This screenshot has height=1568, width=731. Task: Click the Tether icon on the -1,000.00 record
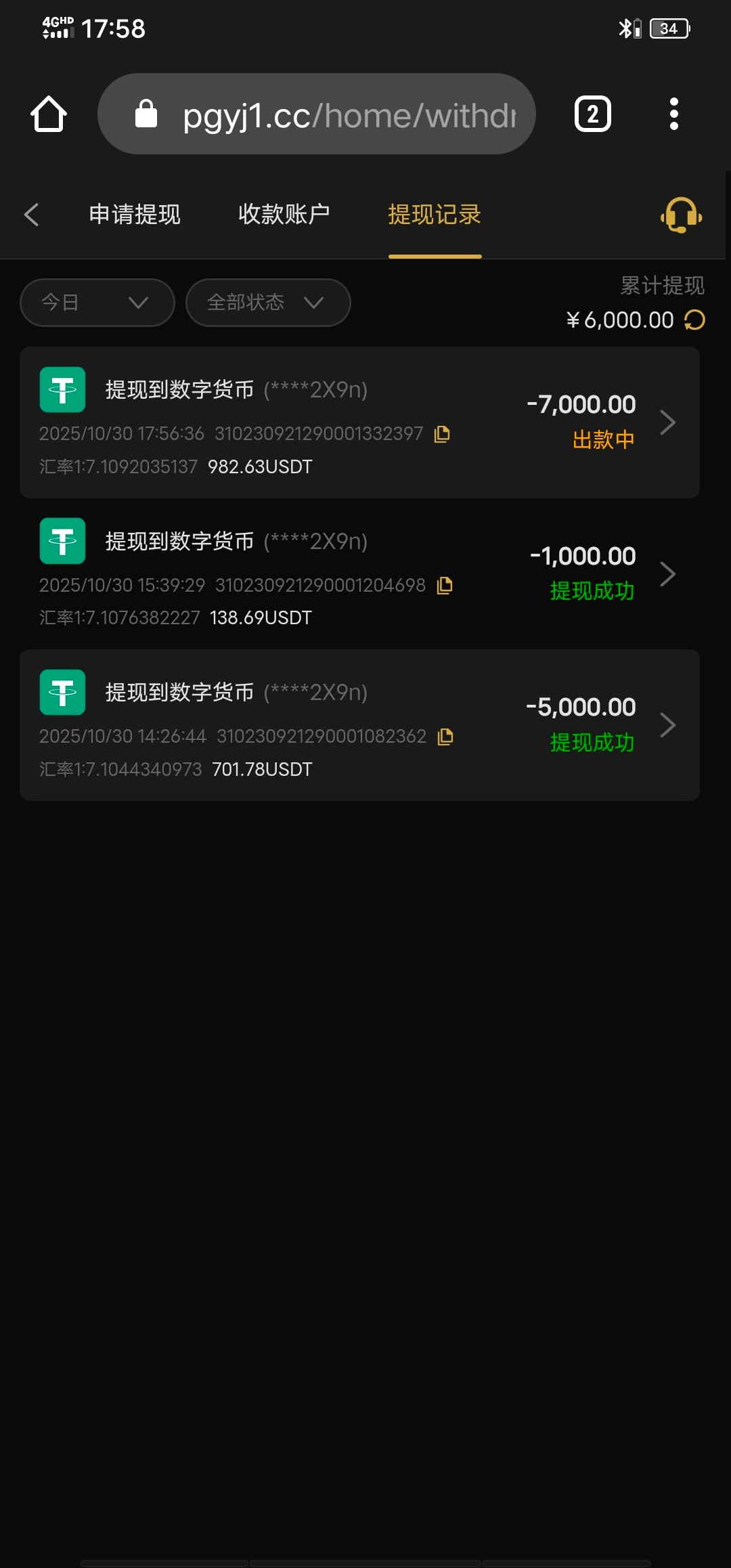tap(62, 541)
